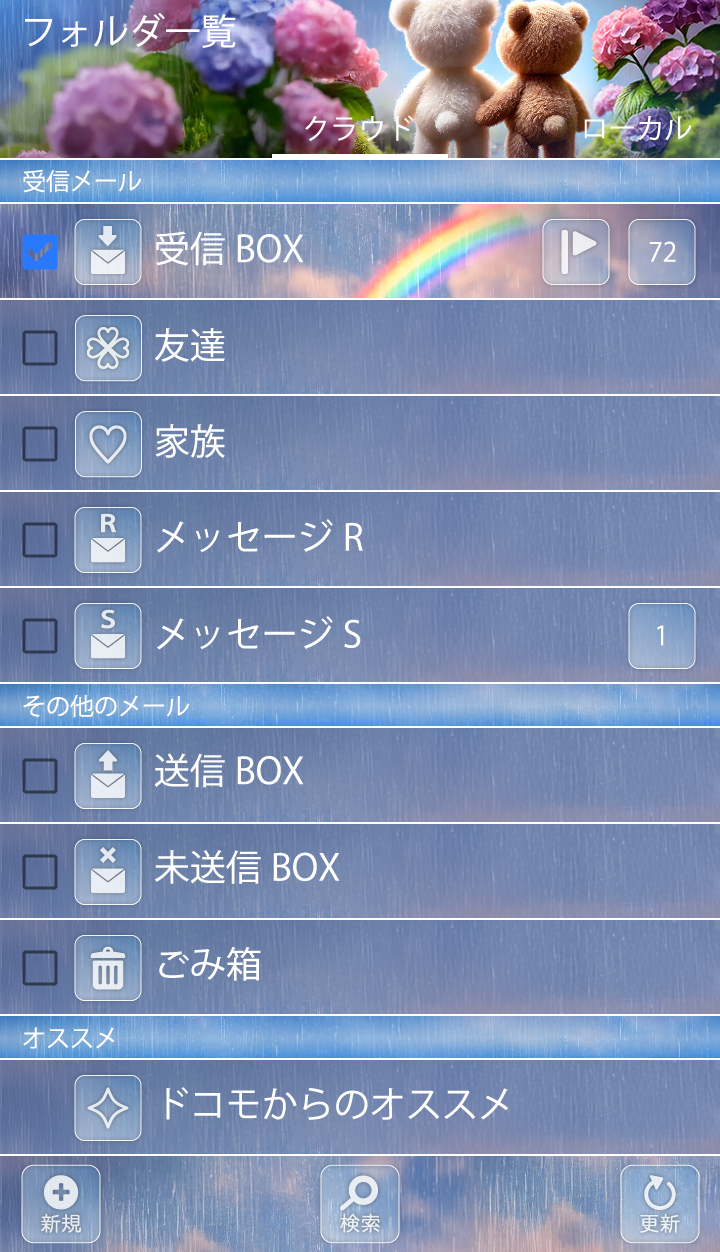Check the 友達 folder checkbox
Image resolution: width=720 pixels, height=1252 pixels.
click(x=40, y=348)
